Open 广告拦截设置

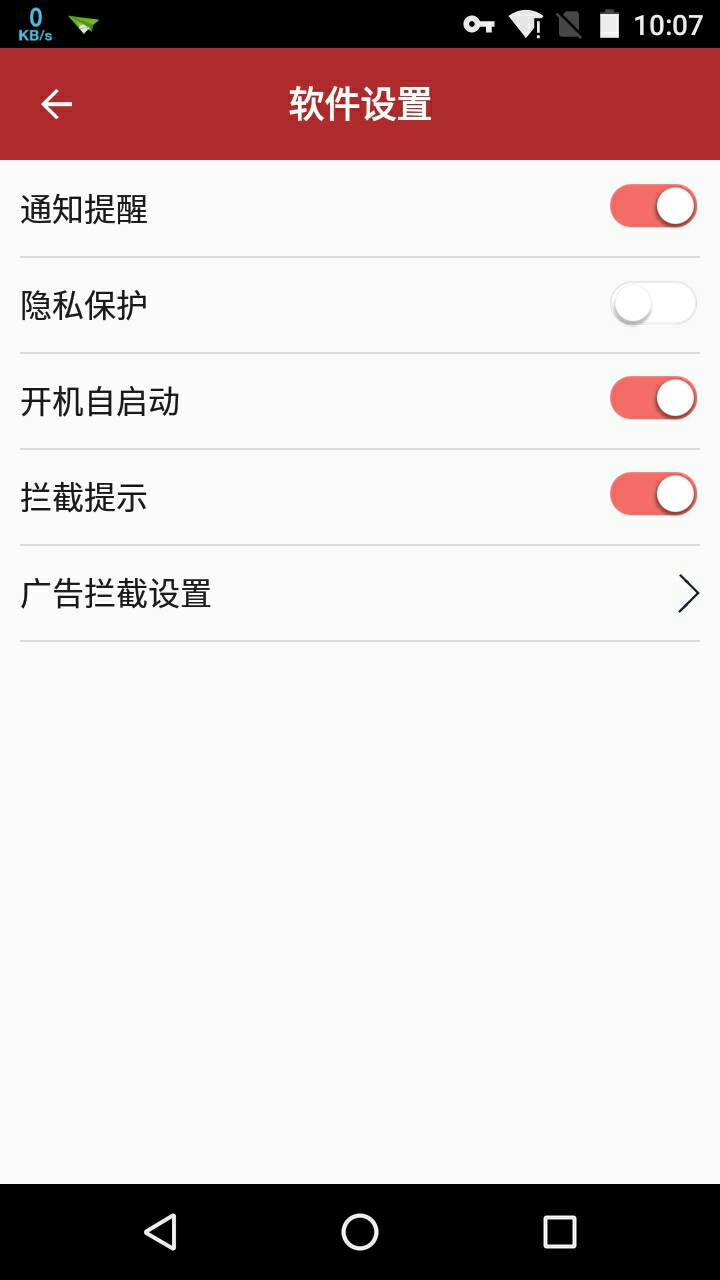pos(360,594)
